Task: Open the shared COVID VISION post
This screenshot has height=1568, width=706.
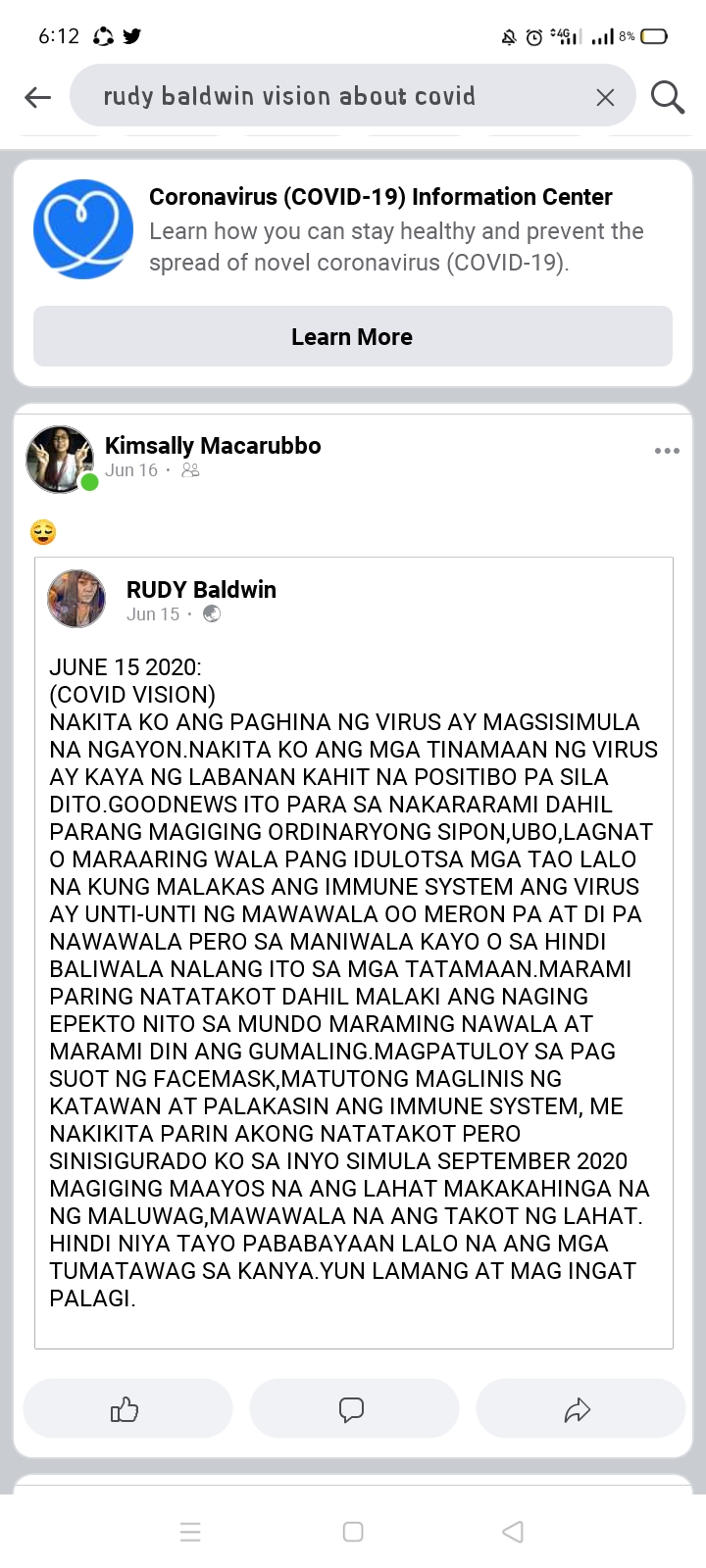Action: point(353,980)
